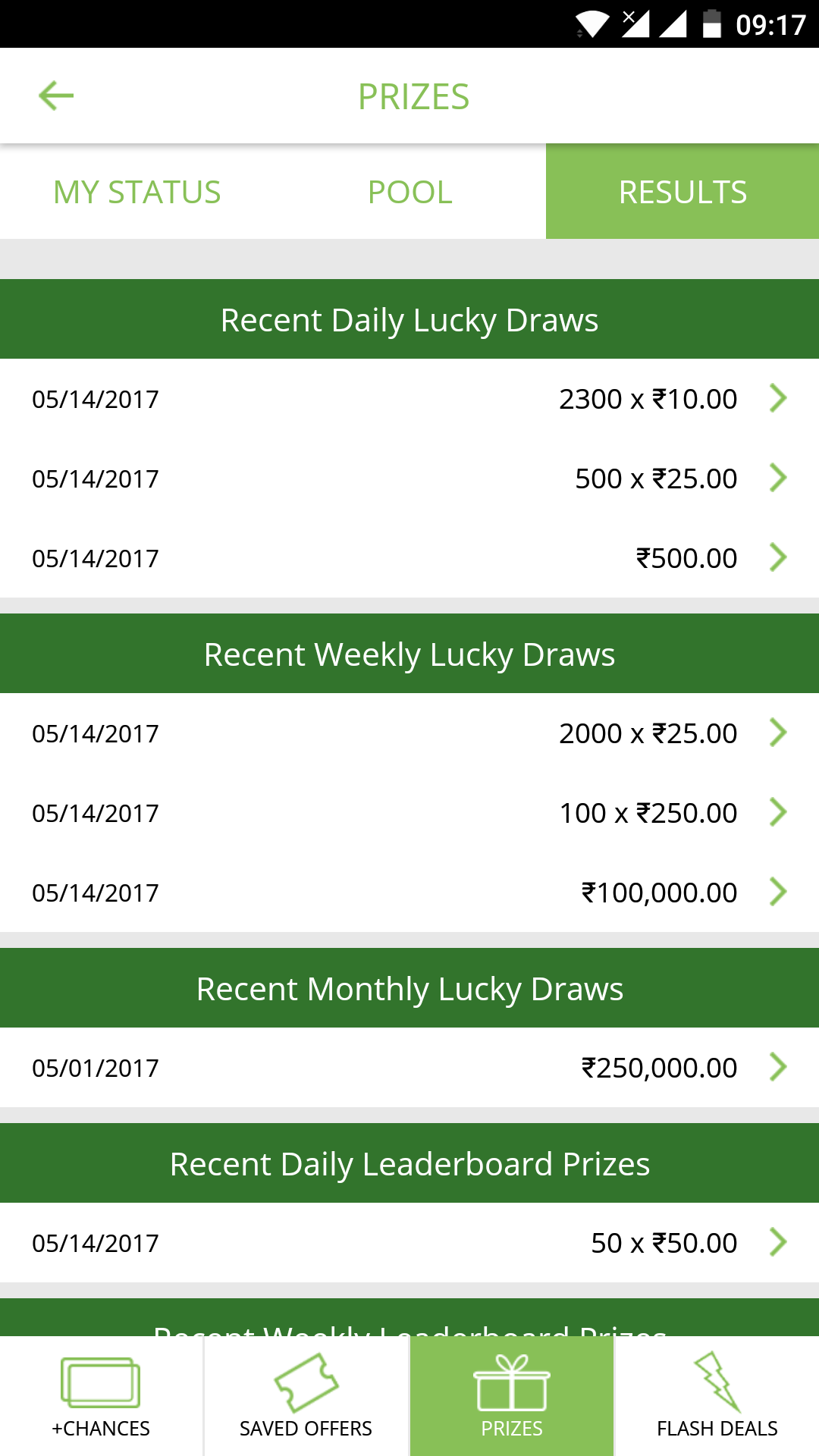Open the daily draw 2300 x ₹10.00
819x1456 pixels.
click(x=409, y=399)
